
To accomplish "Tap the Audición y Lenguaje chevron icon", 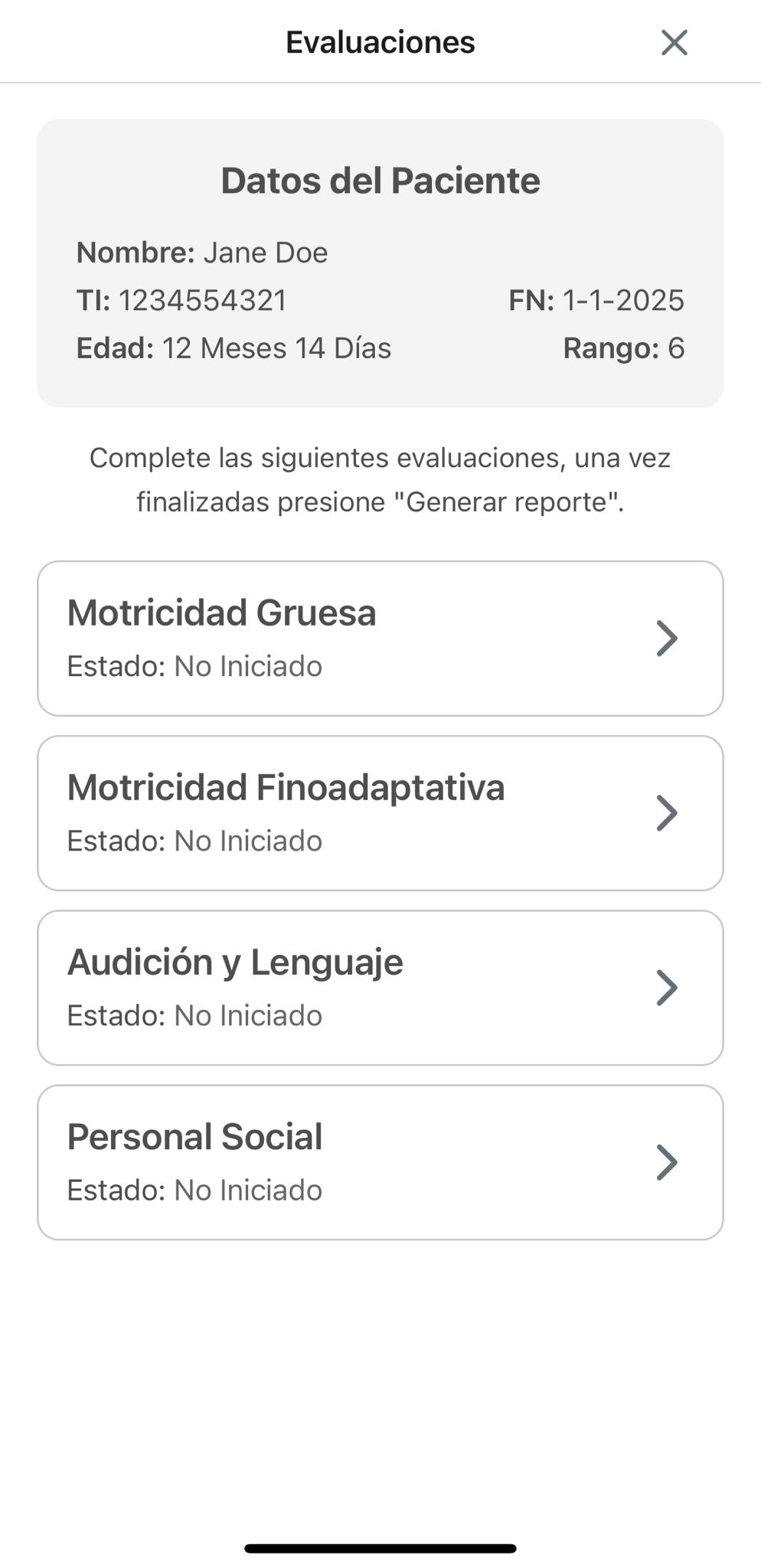I will coord(667,988).
